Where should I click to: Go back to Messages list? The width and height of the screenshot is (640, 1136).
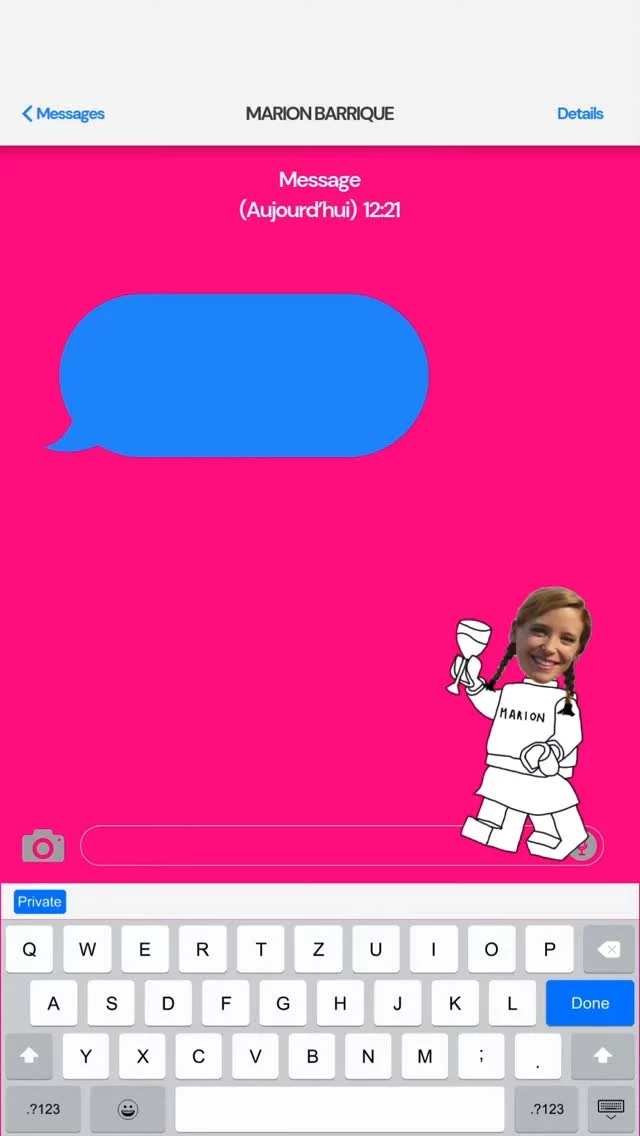[x=63, y=114]
